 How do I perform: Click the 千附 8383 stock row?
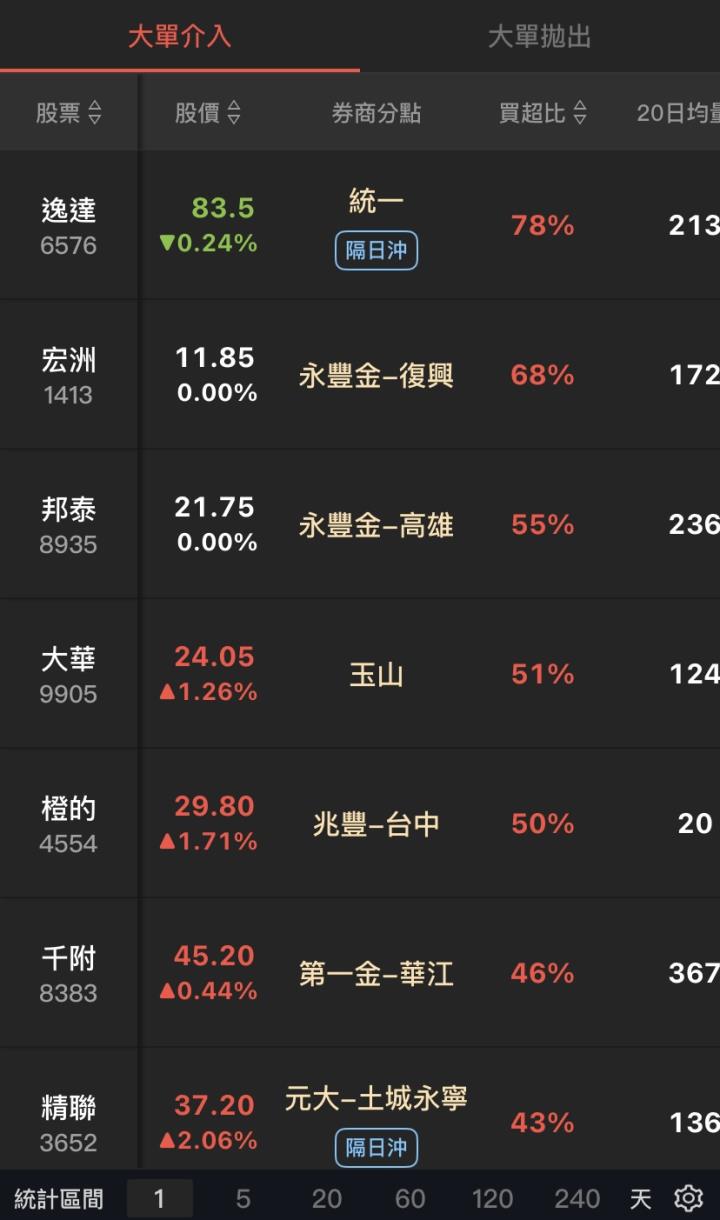[x=66, y=972]
